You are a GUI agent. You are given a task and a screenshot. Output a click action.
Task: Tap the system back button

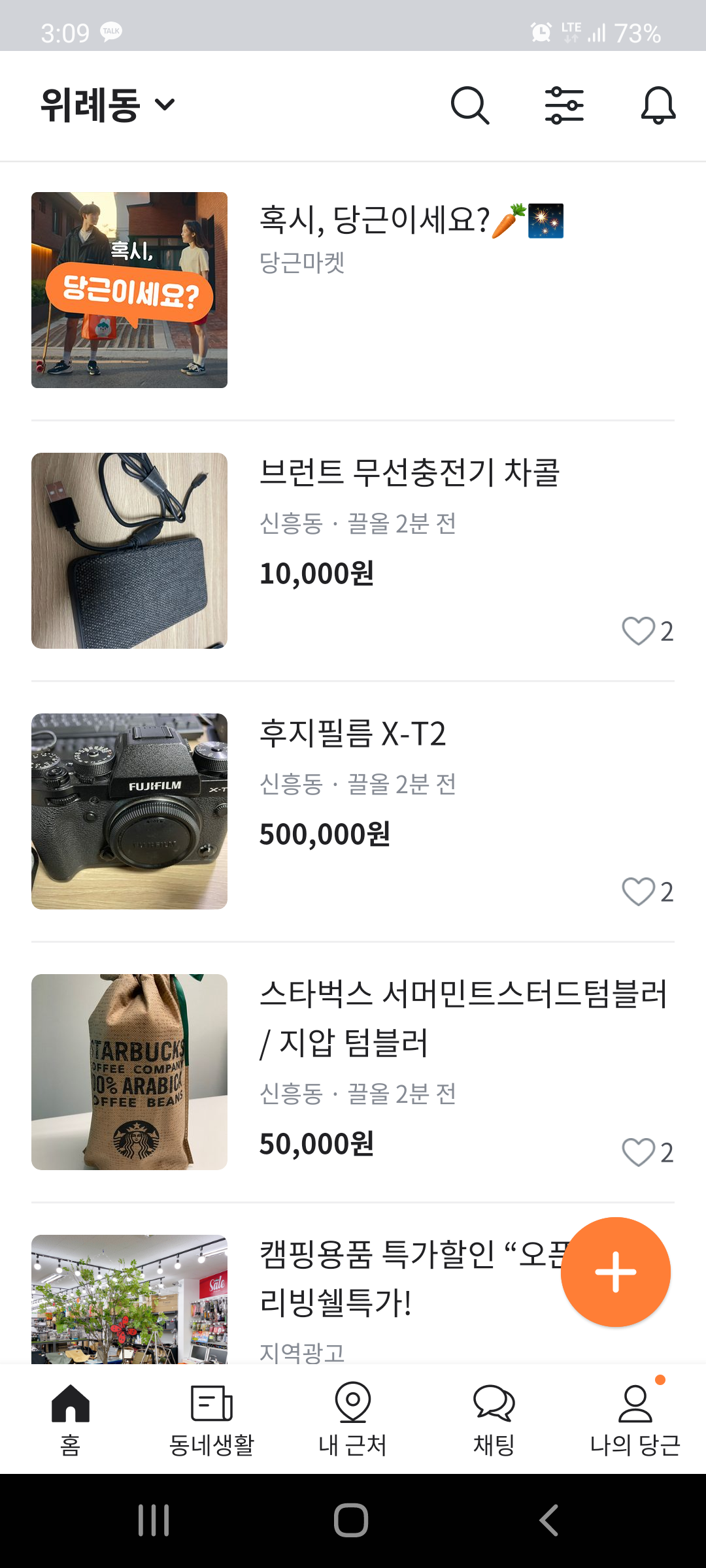tap(549, 1520)
